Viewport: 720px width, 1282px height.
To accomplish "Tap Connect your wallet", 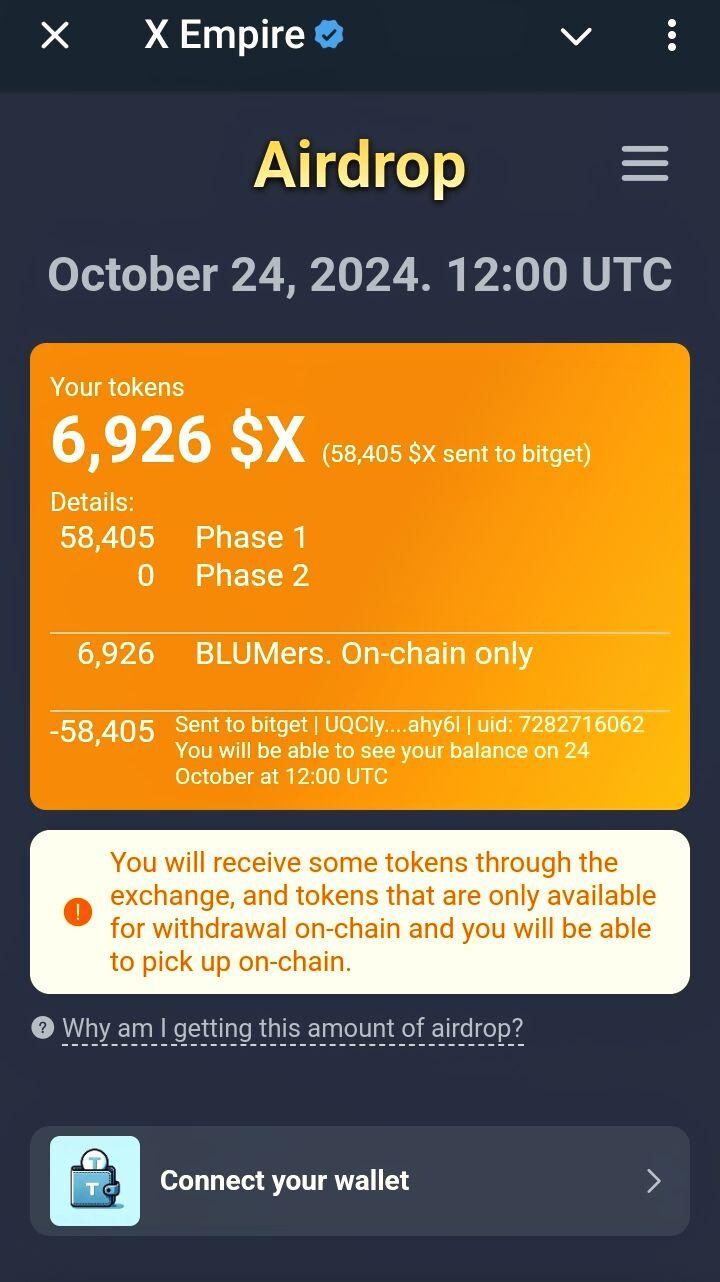I will coord(360,1181).
